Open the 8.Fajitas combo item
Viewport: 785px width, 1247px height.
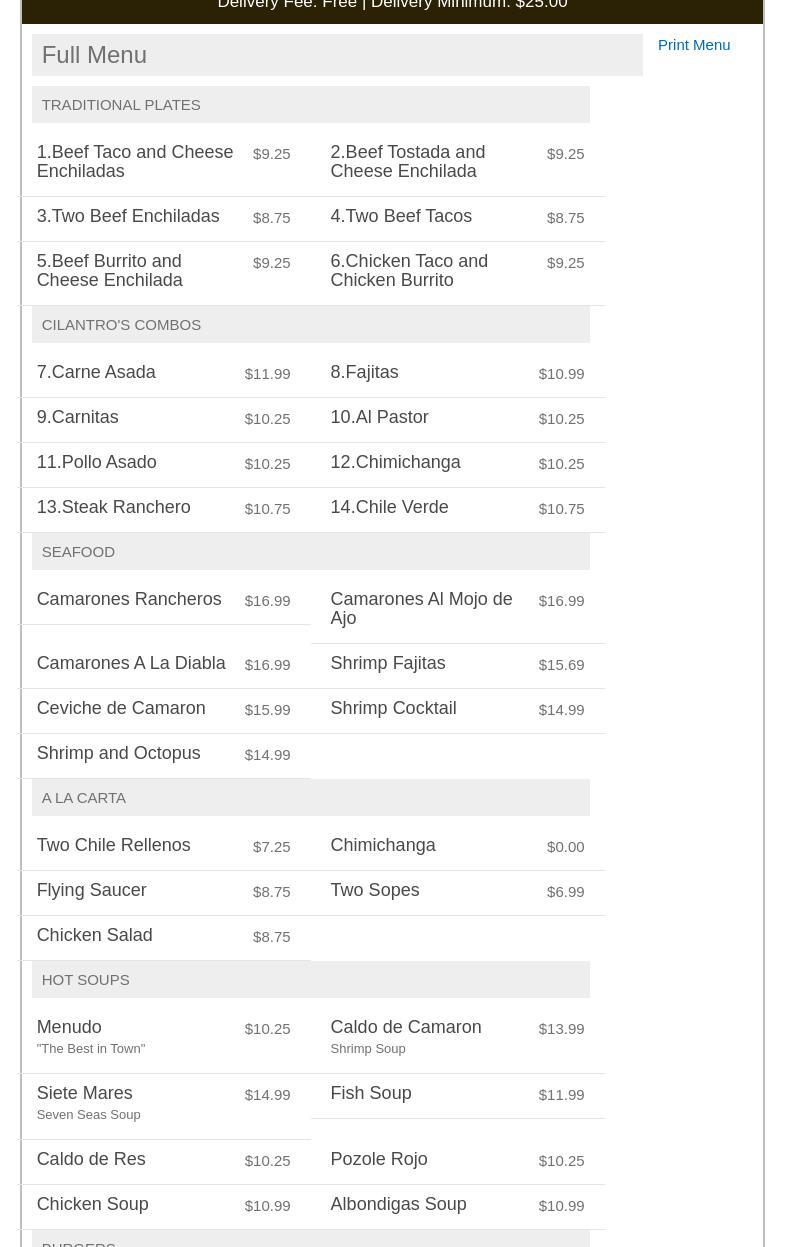coord(364,373)
